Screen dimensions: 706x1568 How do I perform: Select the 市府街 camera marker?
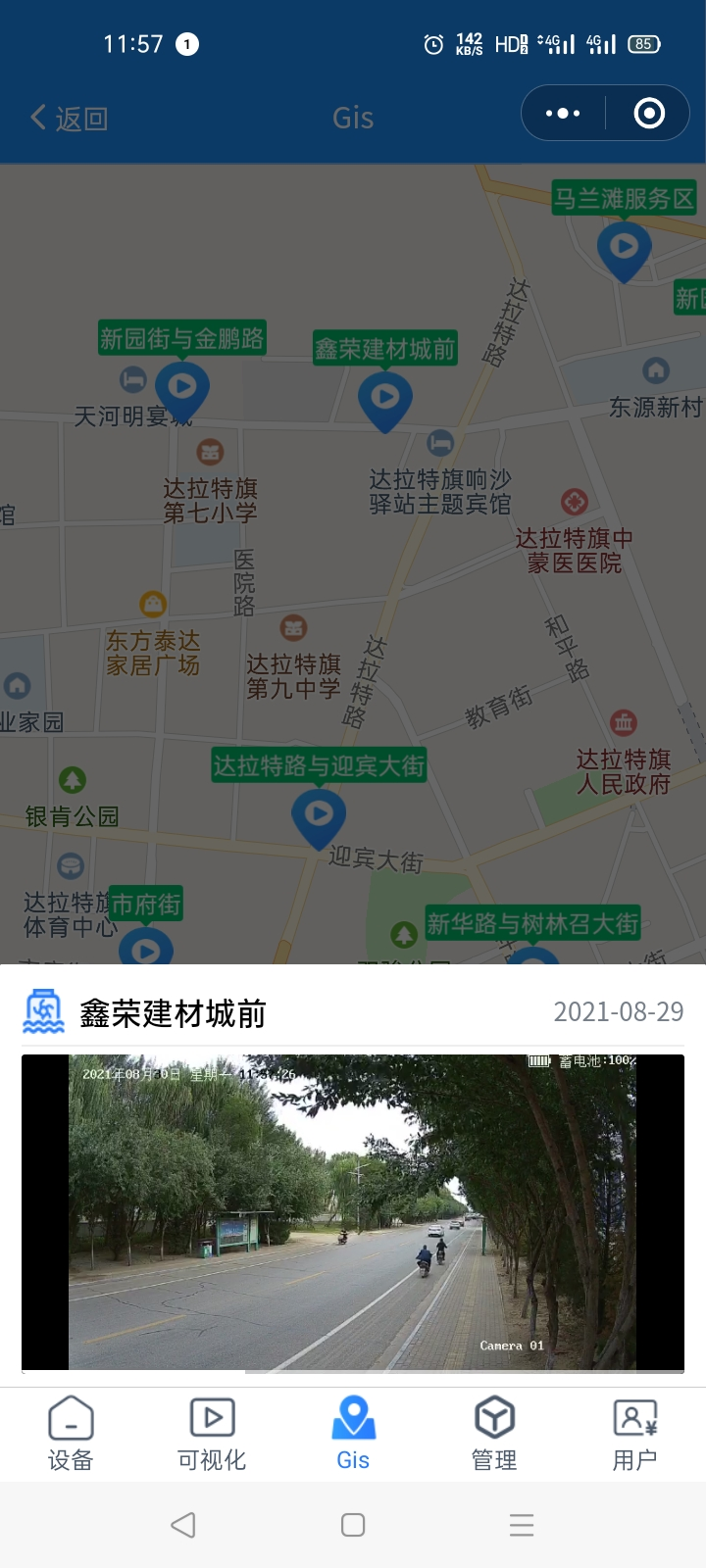146,947
